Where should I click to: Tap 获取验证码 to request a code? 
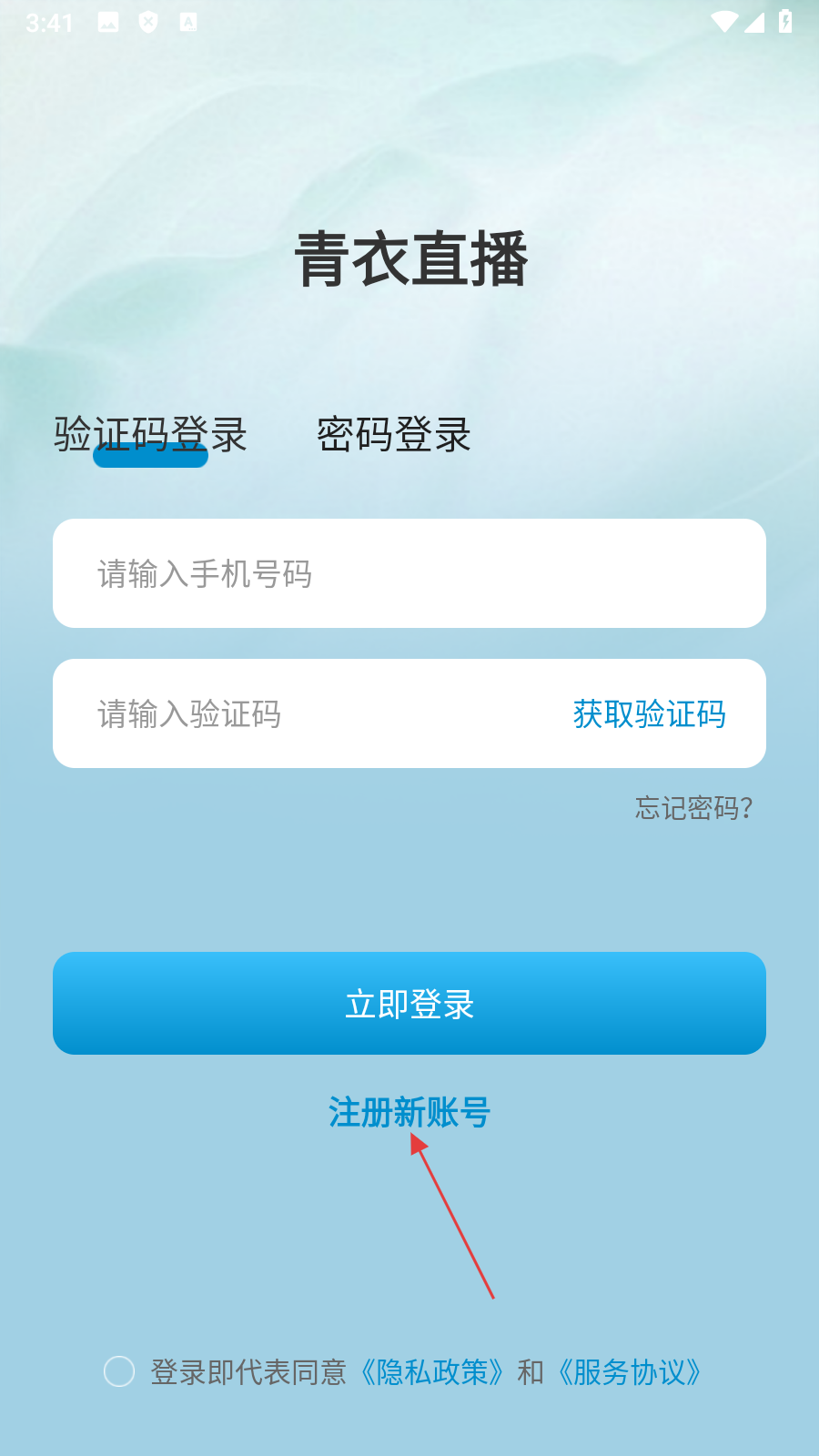point(649,713)
